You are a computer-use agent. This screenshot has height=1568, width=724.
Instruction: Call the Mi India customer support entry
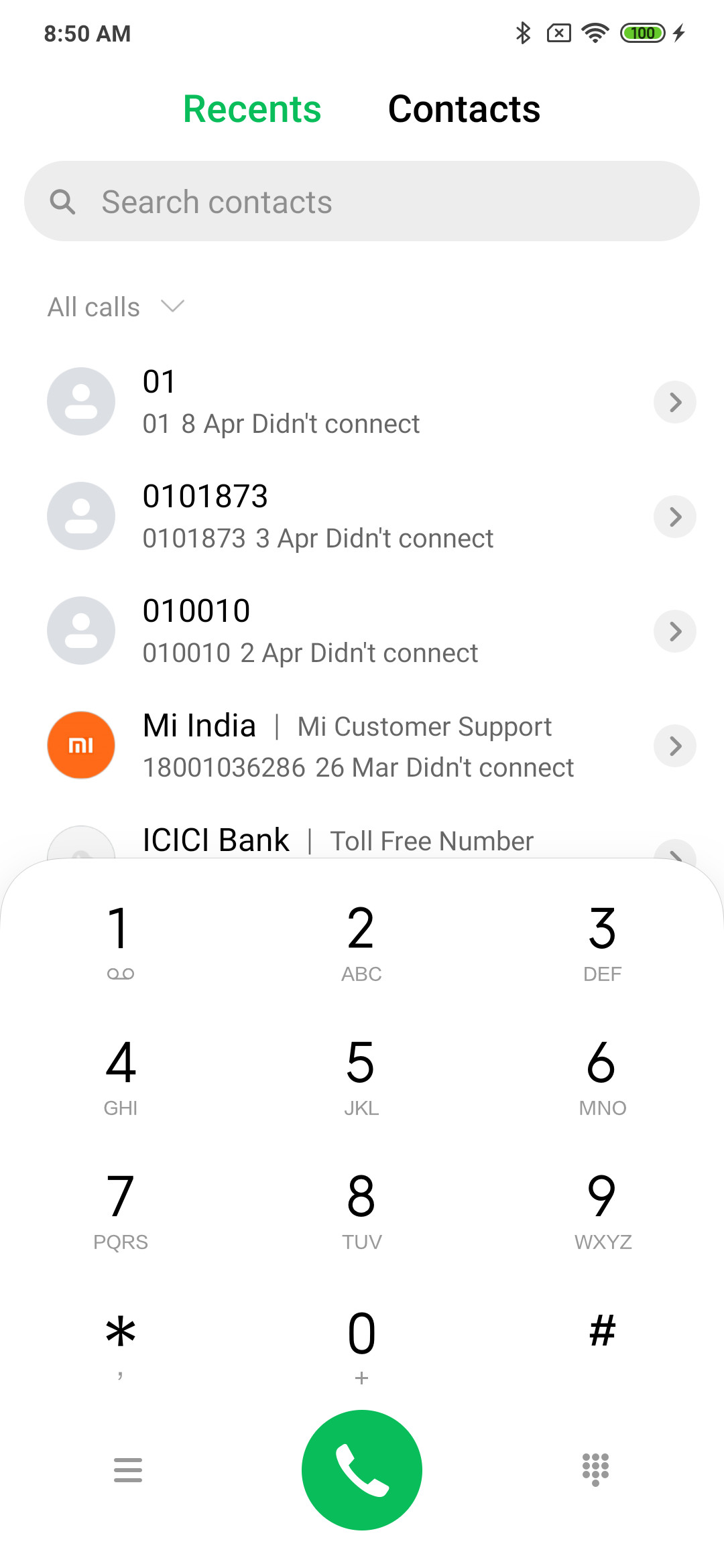point(362,745)
